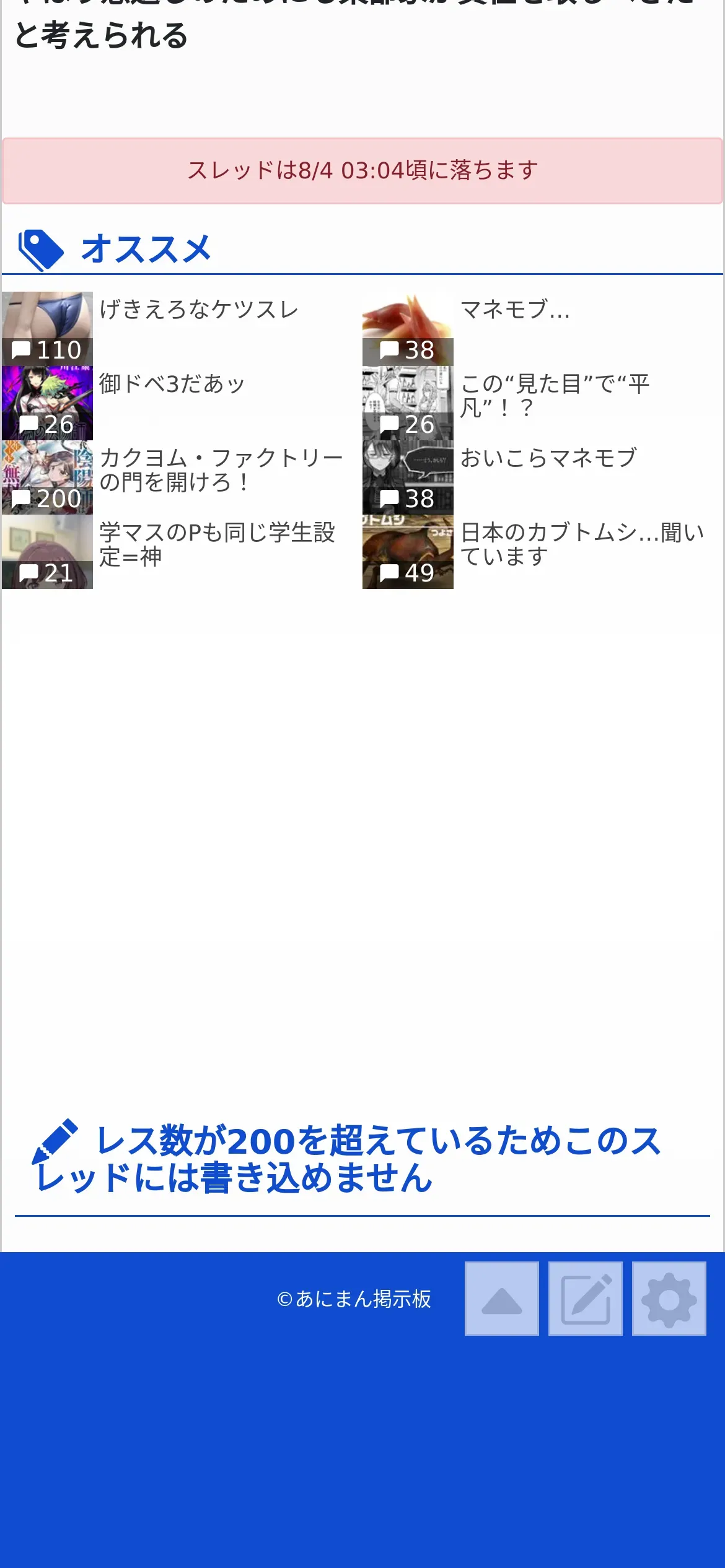Open the 御ドベ3だあッ thread
Viewport: 725px width, 1568px height.
tap(172, 384)
